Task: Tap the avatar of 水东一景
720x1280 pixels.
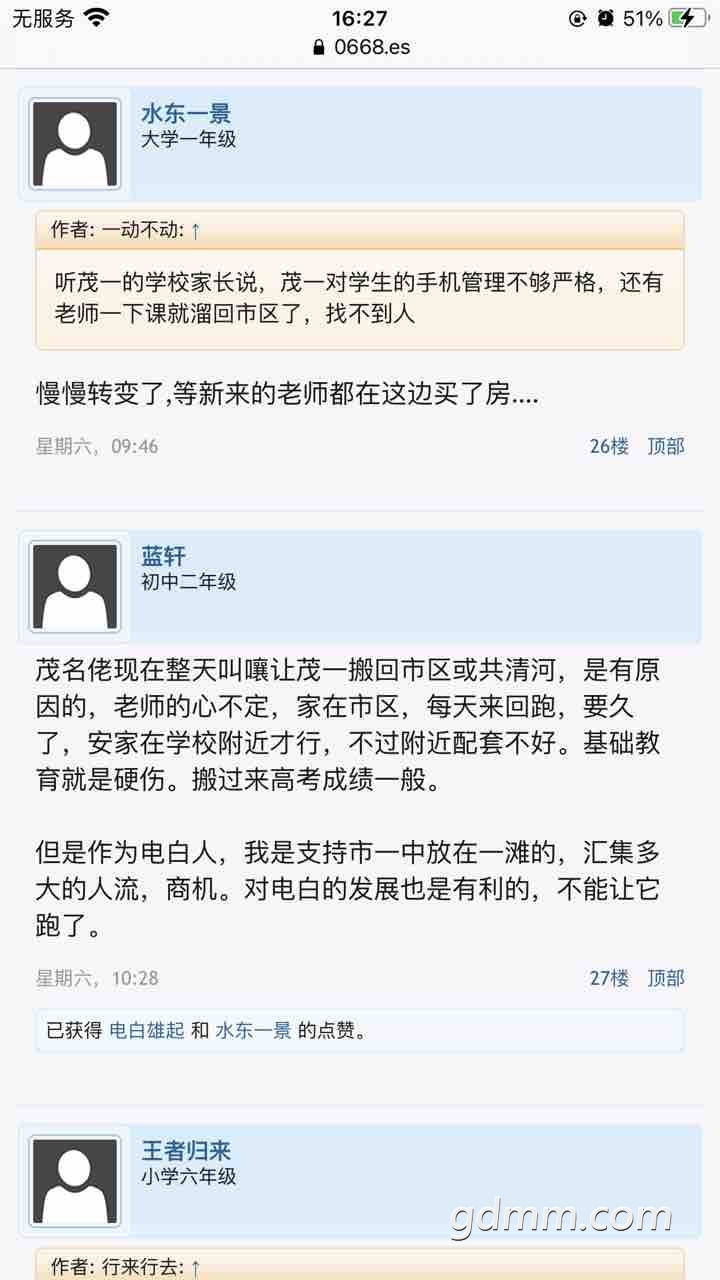Action: pyautogui.click(x=75, y=144)
